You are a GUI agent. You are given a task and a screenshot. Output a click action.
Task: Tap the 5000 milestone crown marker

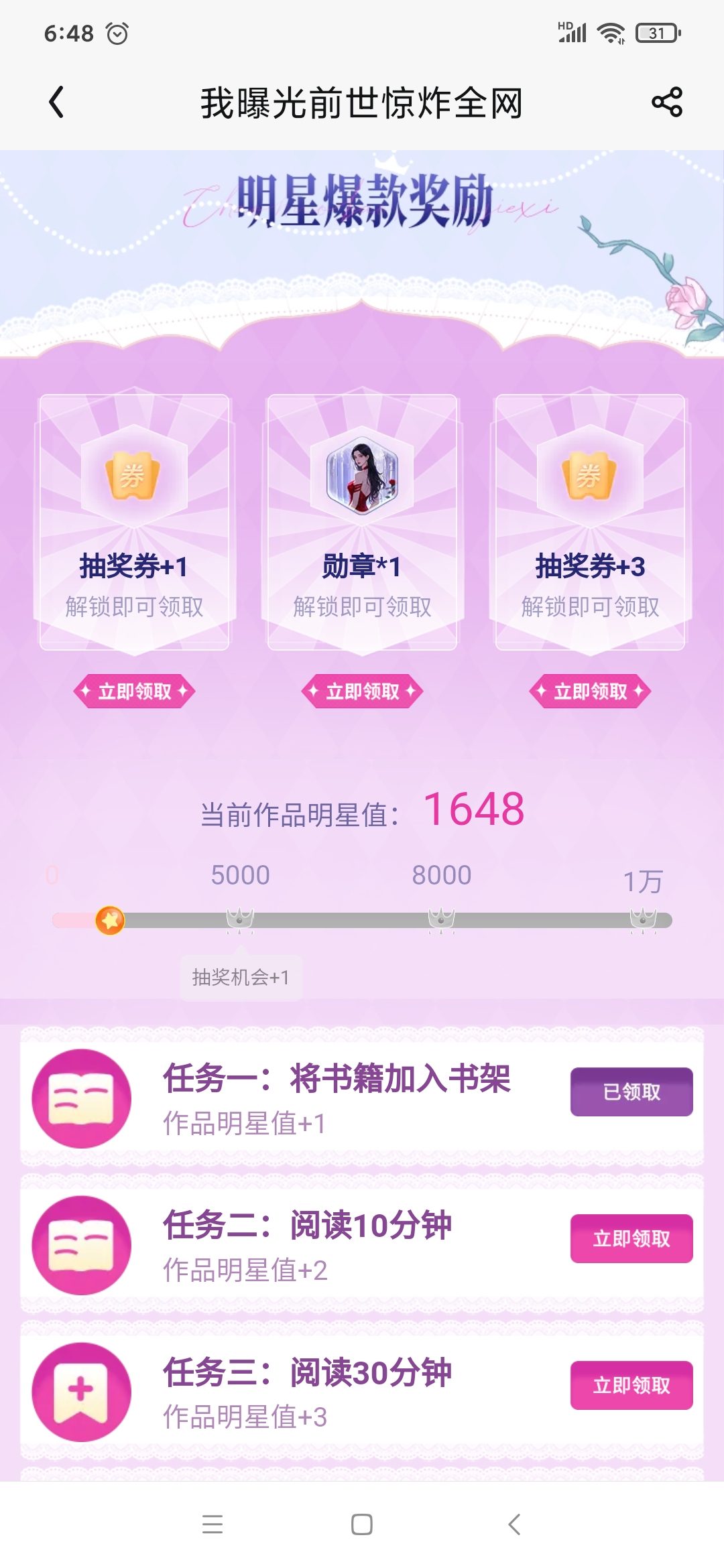(x=240, y=920)
